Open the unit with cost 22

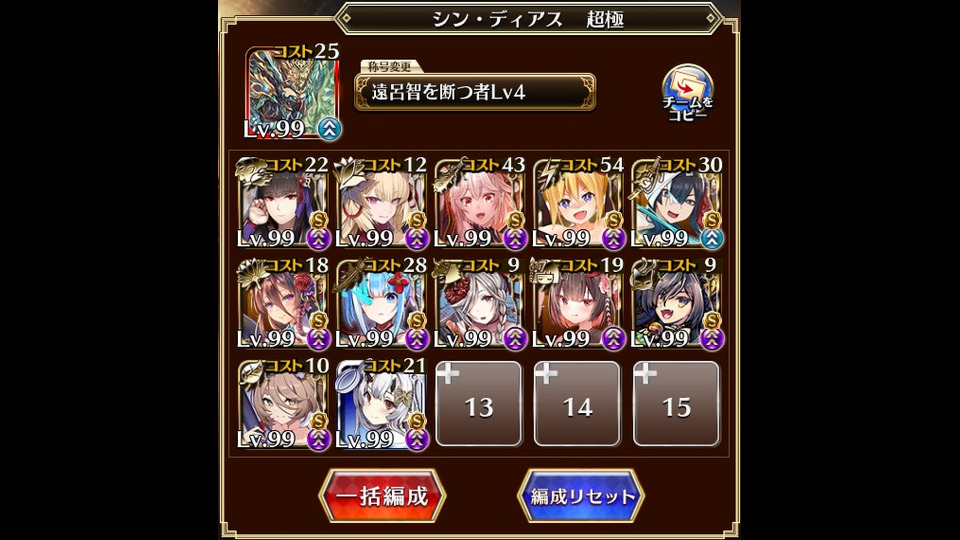click(x=283, y=206)
